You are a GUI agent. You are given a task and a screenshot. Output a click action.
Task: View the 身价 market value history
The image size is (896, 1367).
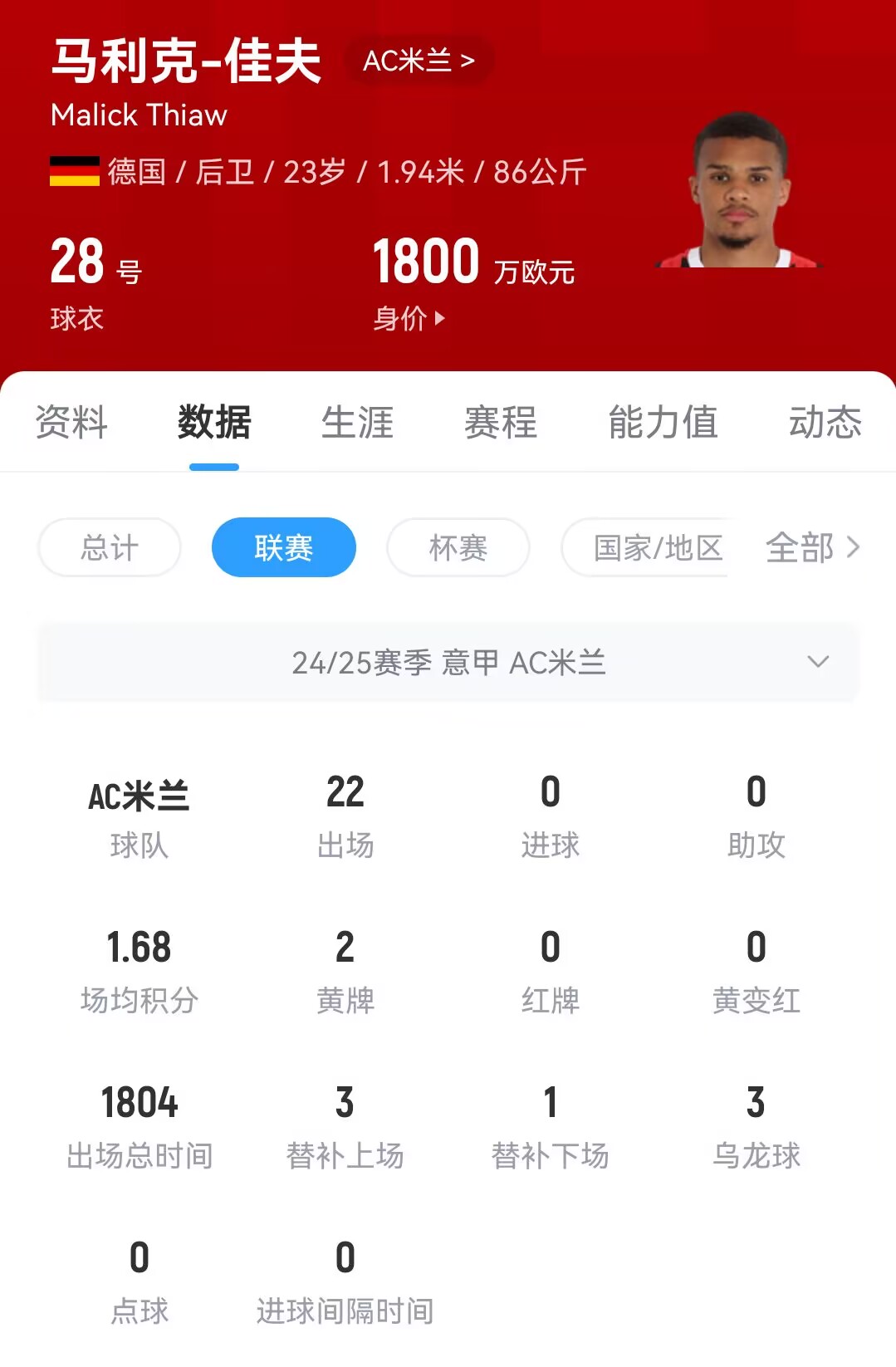409,318
